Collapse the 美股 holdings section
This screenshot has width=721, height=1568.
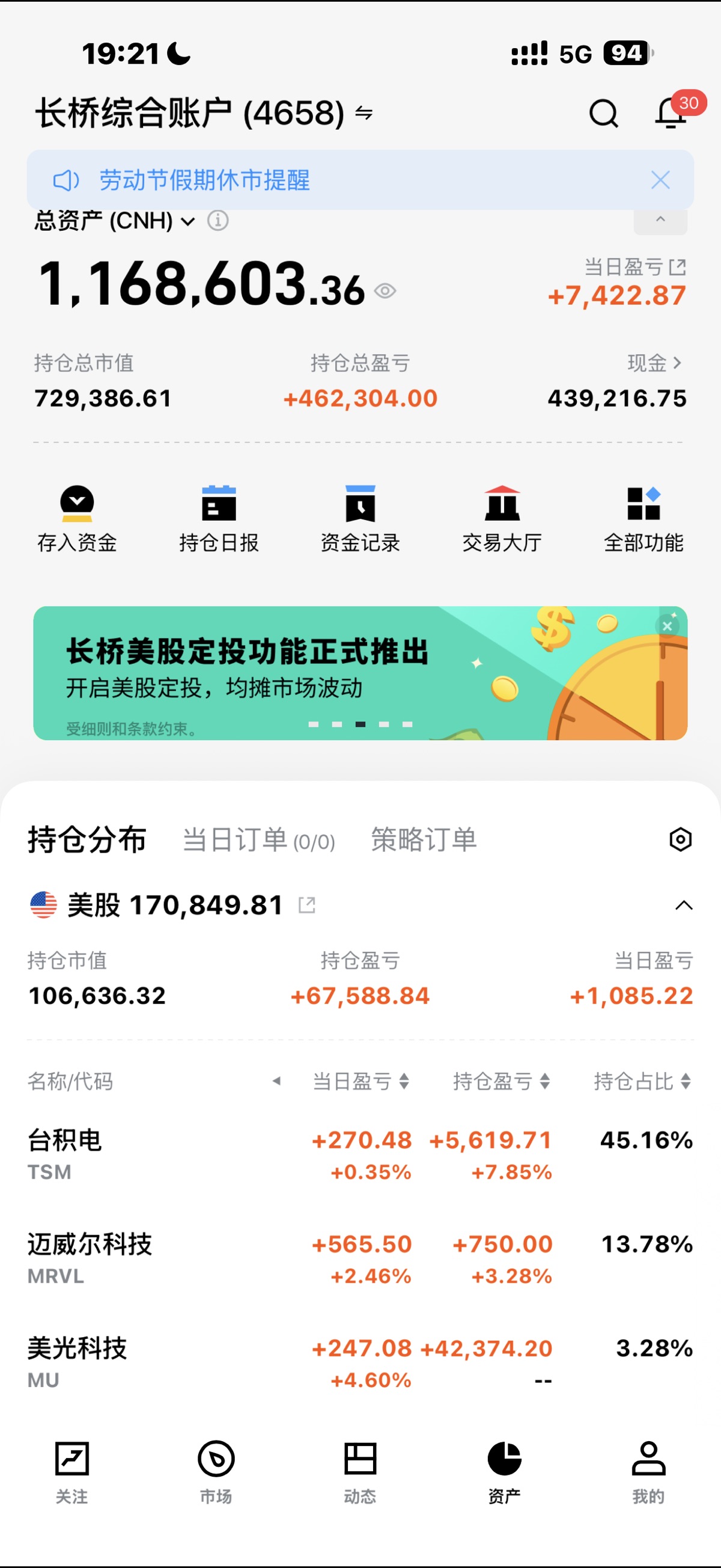[683, 905]
